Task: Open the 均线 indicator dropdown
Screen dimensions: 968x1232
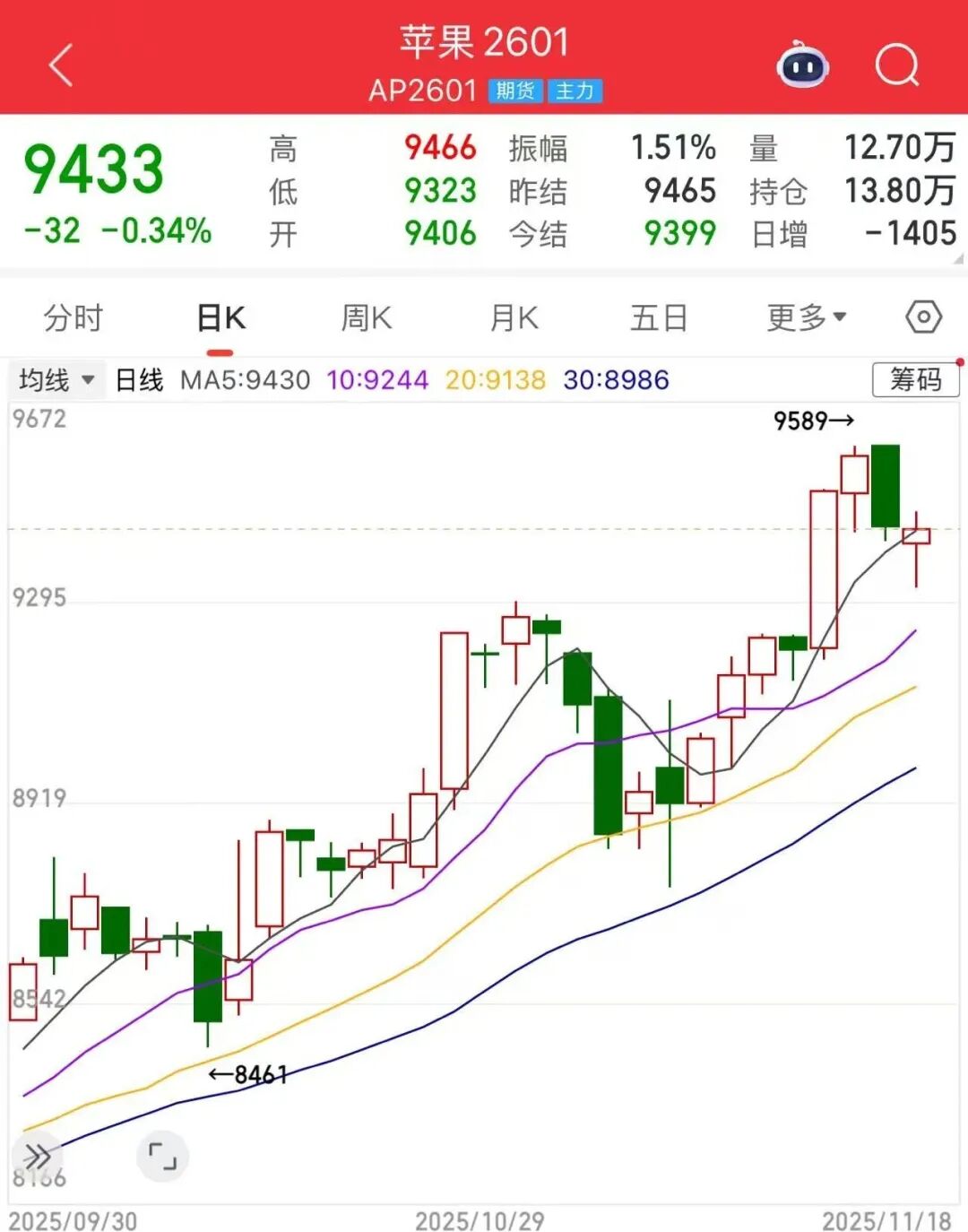Action: pyautogui.click(x=56, y=380)
